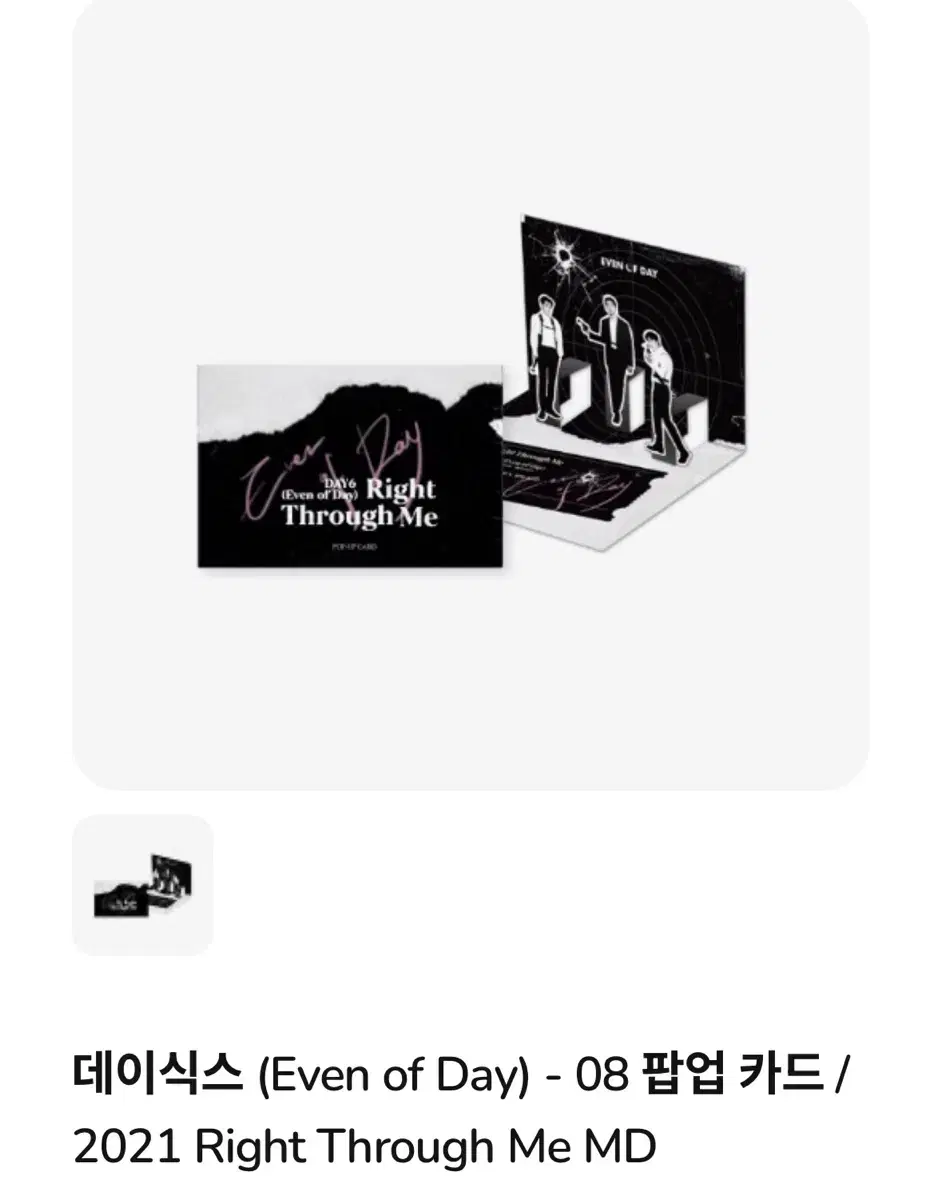Viewport: 942px width, 1200px height.
Task: Open the main product photo in full view
Action: click(x=470, y=400)
